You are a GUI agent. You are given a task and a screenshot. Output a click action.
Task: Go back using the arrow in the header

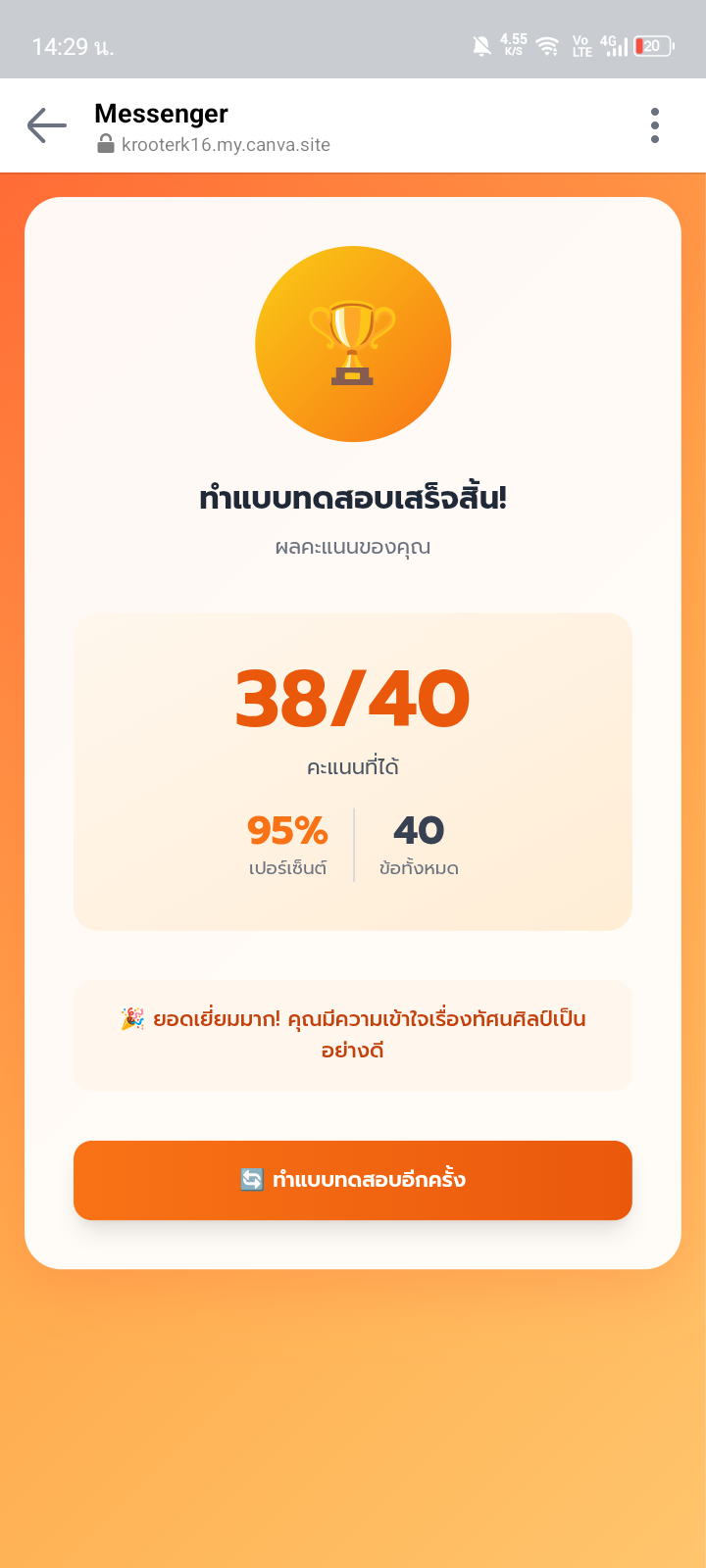(46, 125)
